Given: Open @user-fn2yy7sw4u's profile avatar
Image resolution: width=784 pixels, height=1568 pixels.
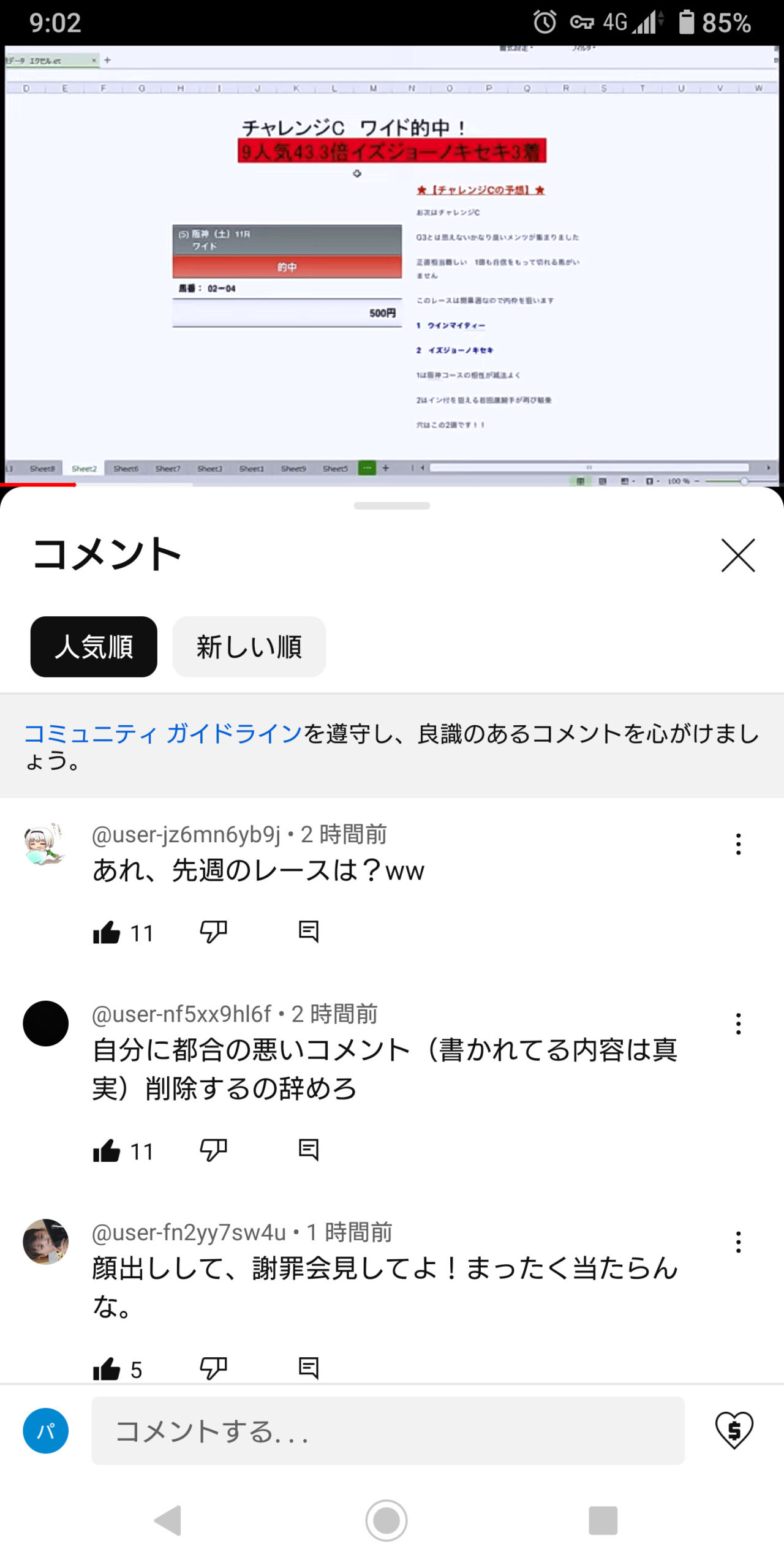Looking at the screenshot, I should (x=45, y=1242).
